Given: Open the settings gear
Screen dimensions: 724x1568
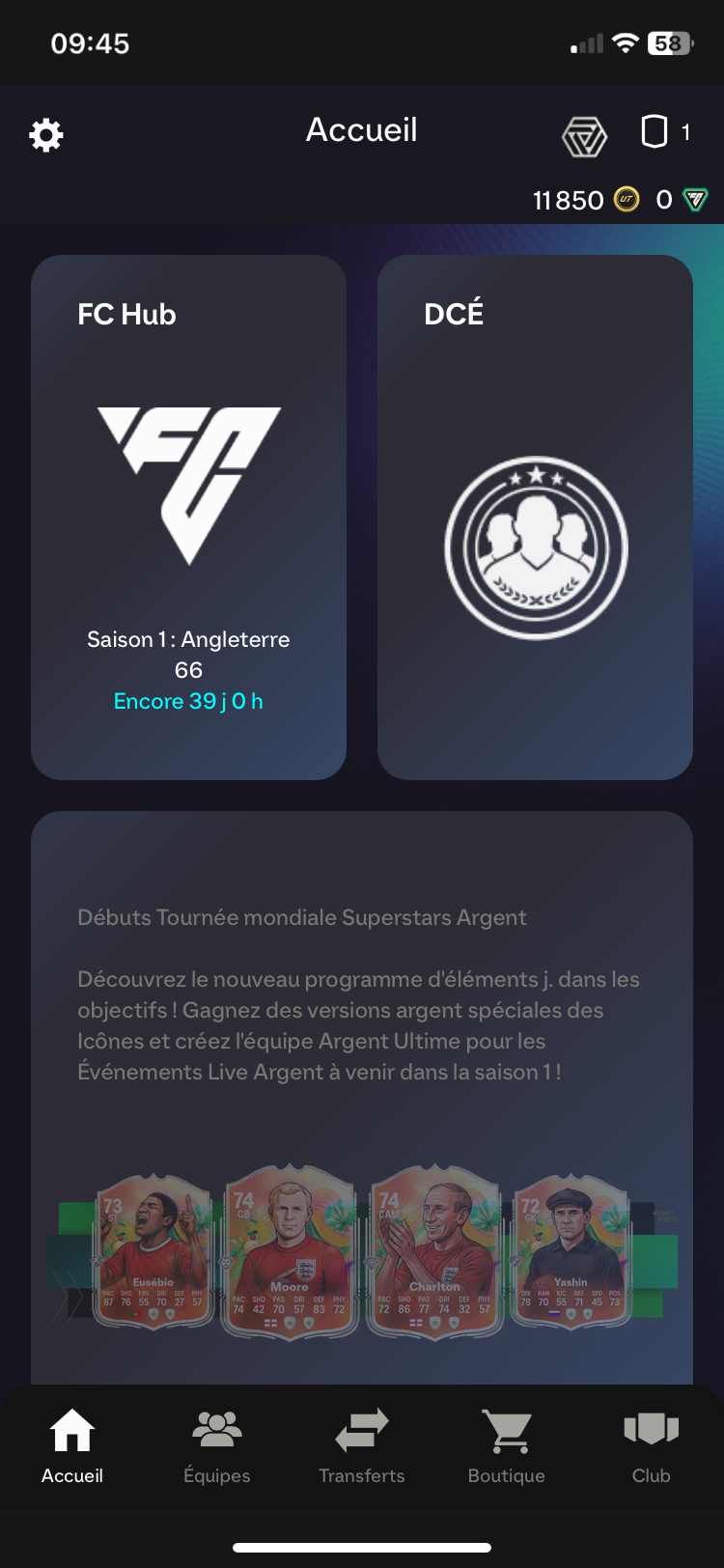Looking at the screenshot, I should (x=46, y=135).
